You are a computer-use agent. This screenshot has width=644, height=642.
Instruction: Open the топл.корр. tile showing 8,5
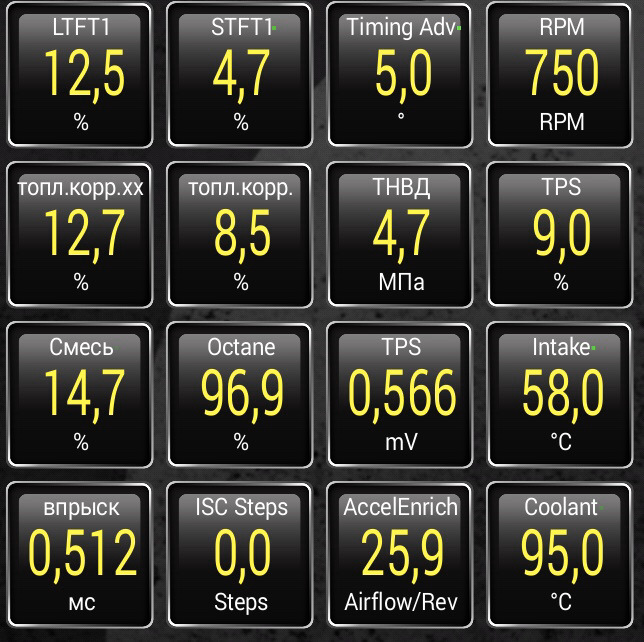pyautogui.click(x=241, y=235)
